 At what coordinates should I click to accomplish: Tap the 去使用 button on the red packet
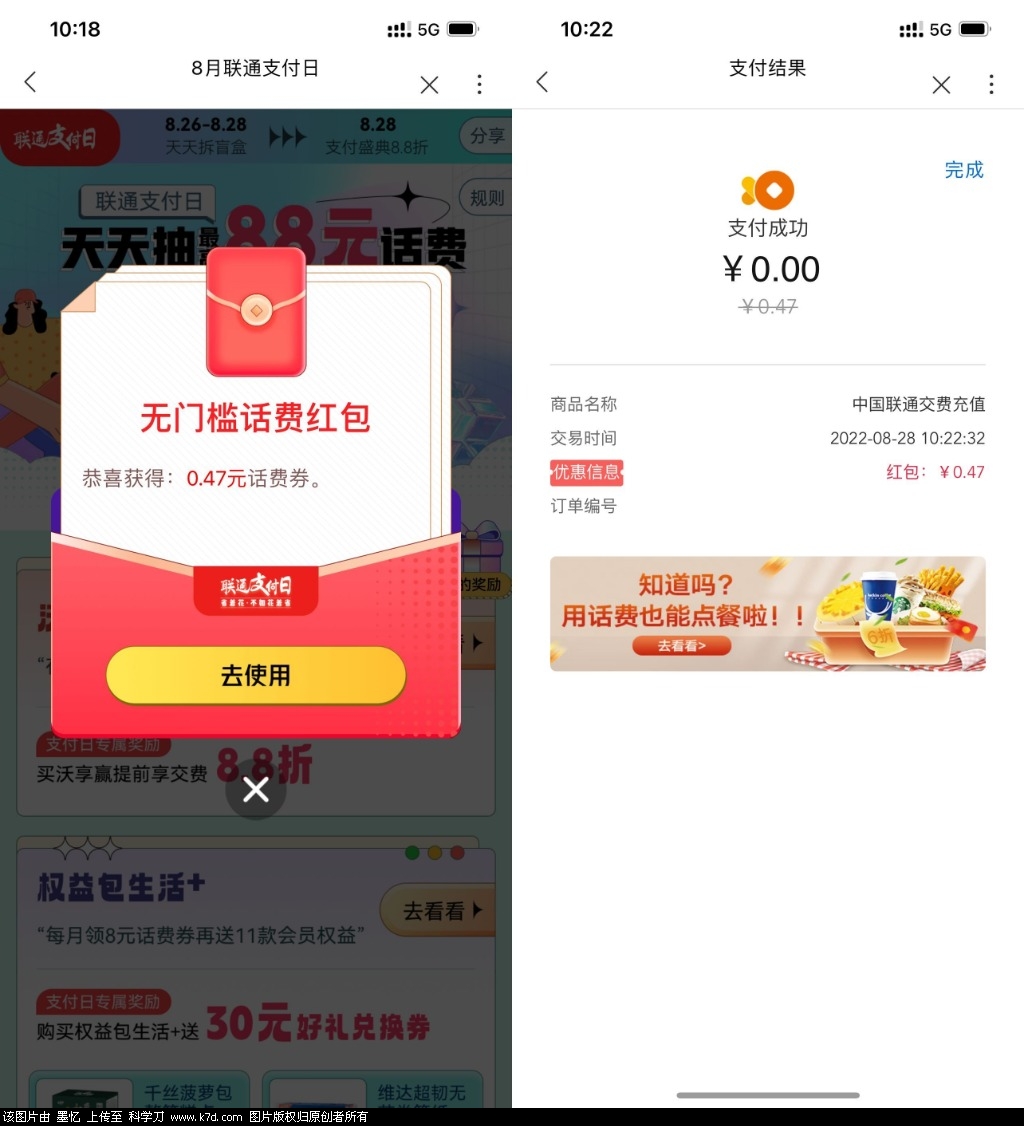click(256, 675)
